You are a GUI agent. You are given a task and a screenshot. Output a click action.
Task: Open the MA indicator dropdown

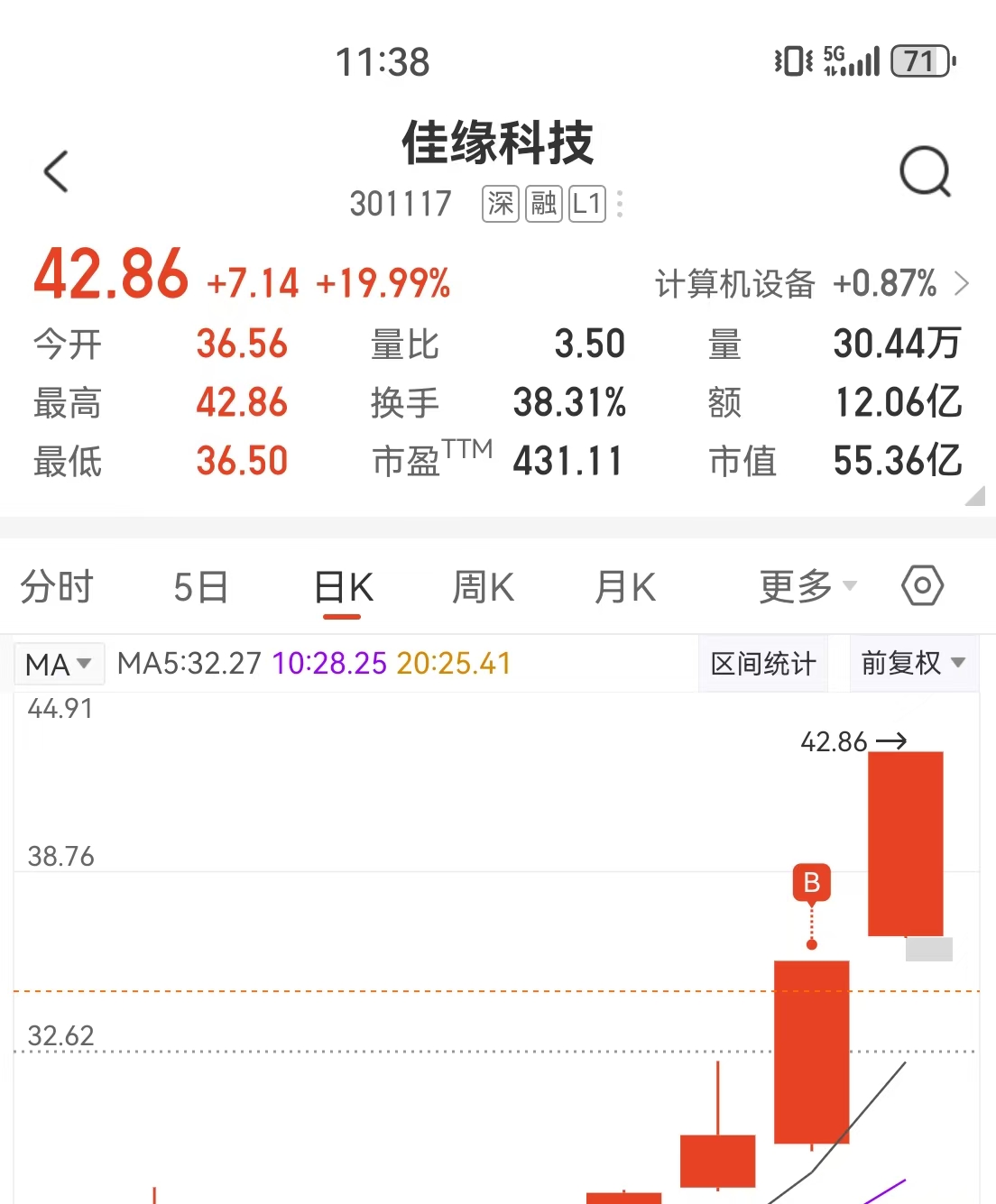pos(59,665)
